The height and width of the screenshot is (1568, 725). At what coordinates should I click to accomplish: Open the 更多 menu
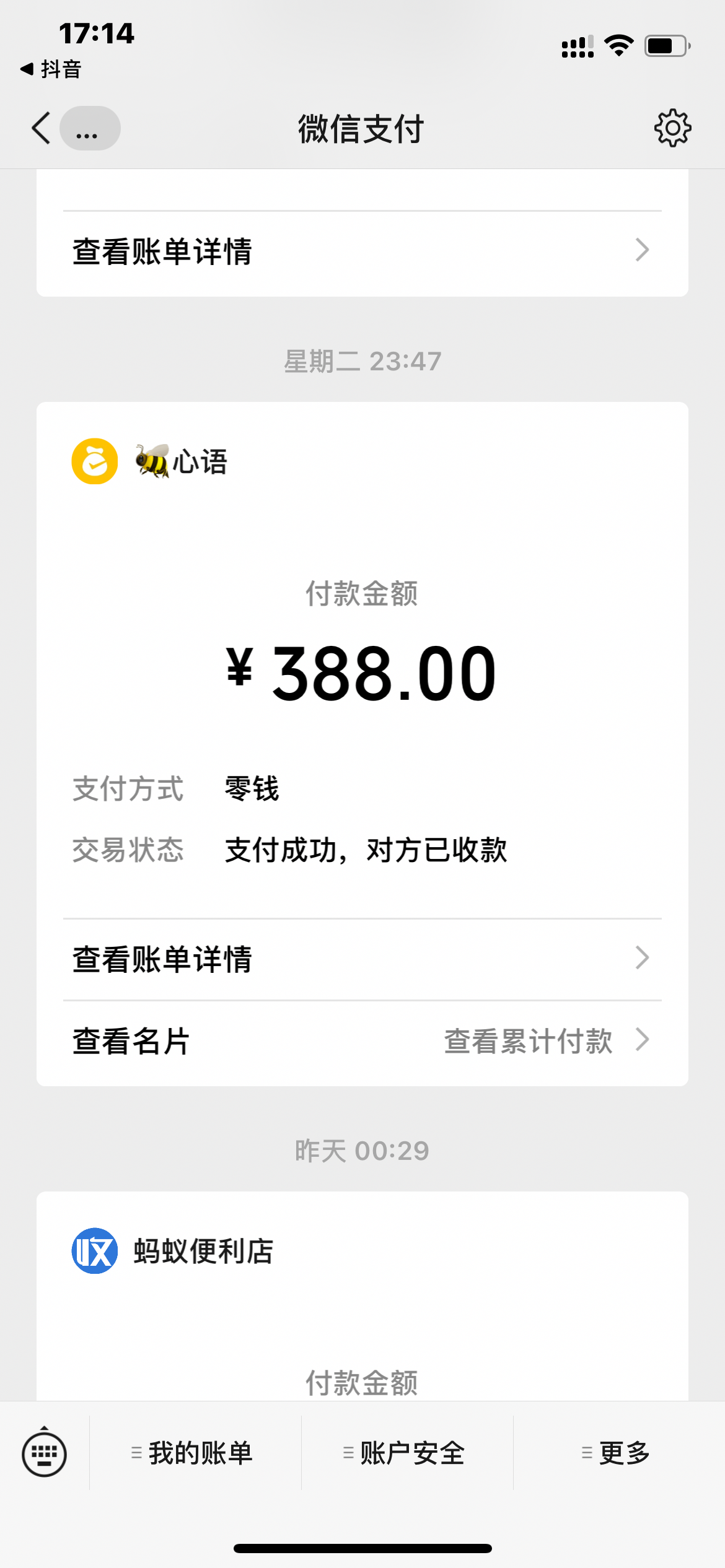coord(617,1453)
